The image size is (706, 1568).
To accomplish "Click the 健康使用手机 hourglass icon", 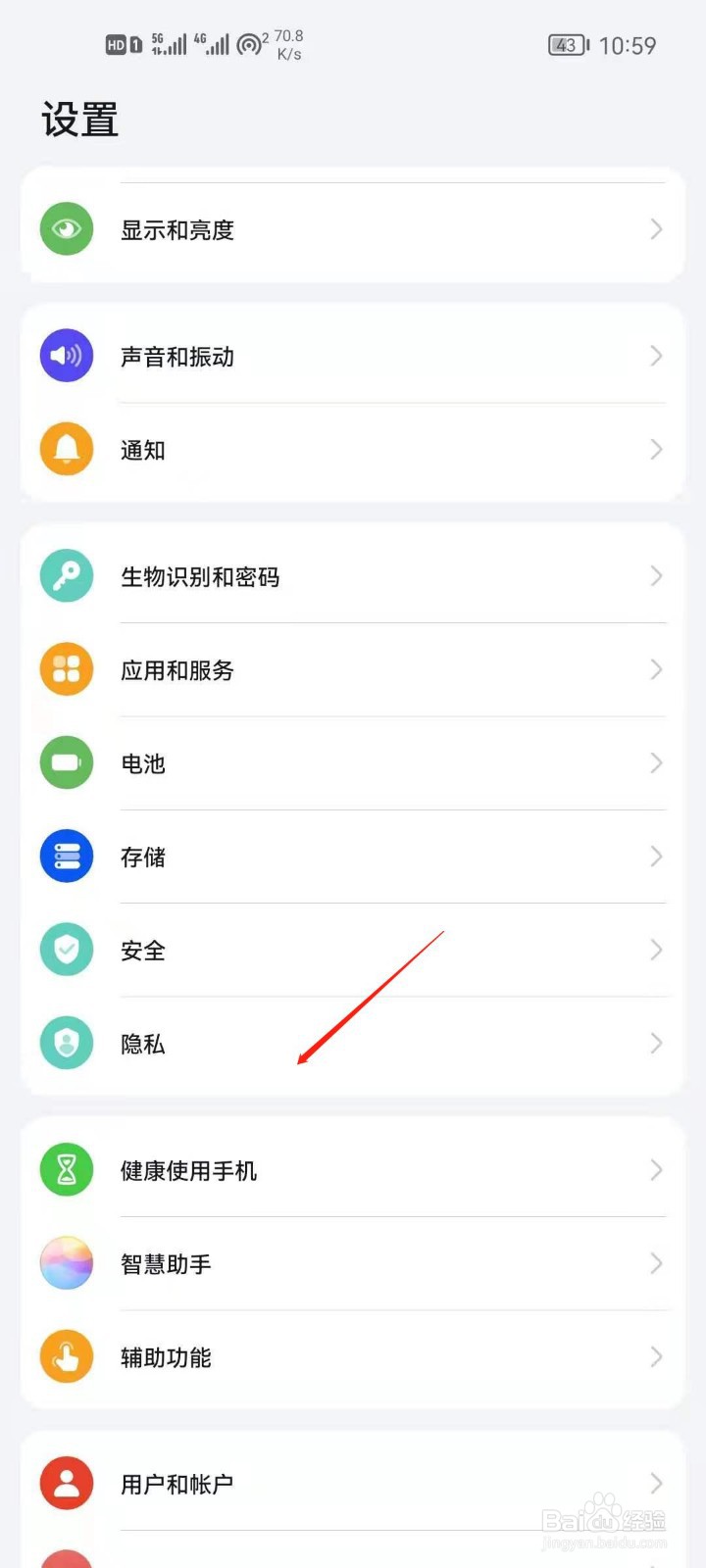I will point(66,1169).
